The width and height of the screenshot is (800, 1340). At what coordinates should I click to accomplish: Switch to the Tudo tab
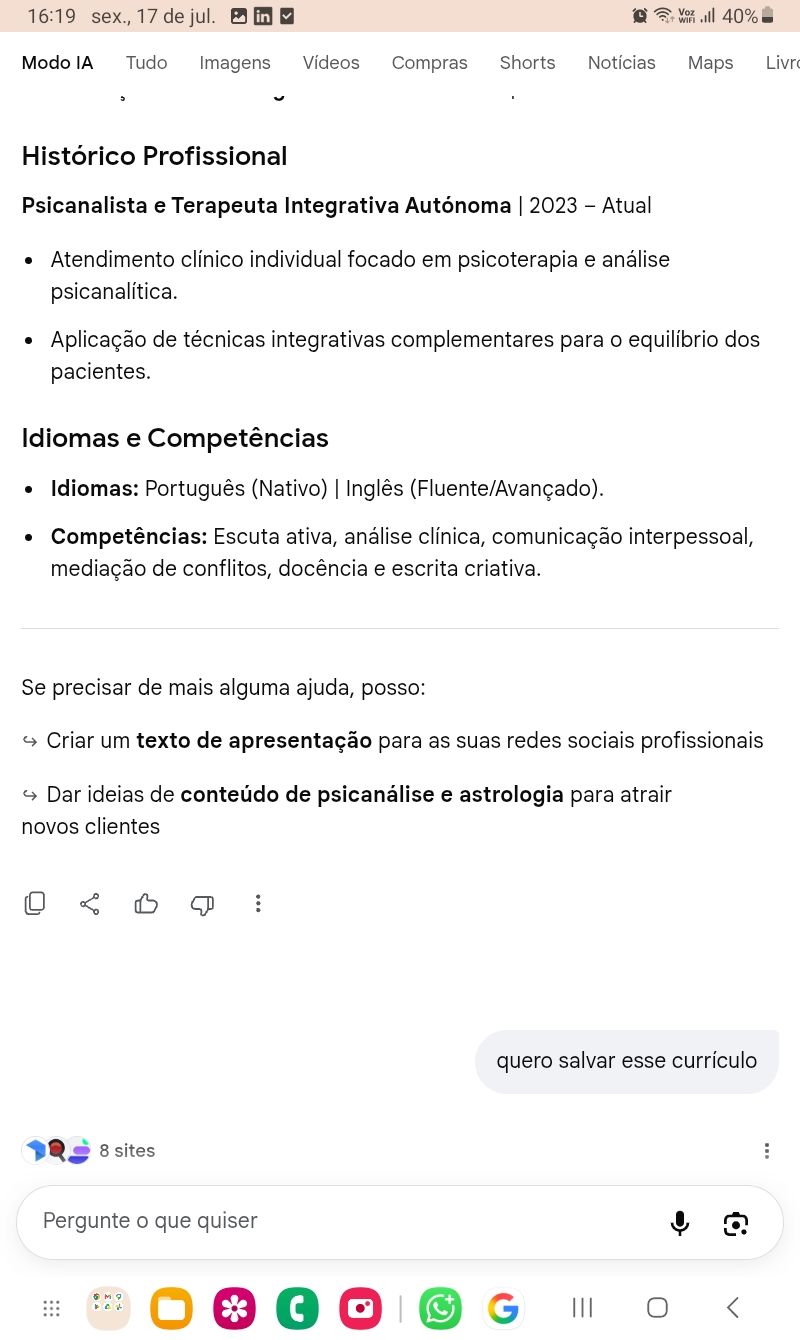tap(146, 62)
